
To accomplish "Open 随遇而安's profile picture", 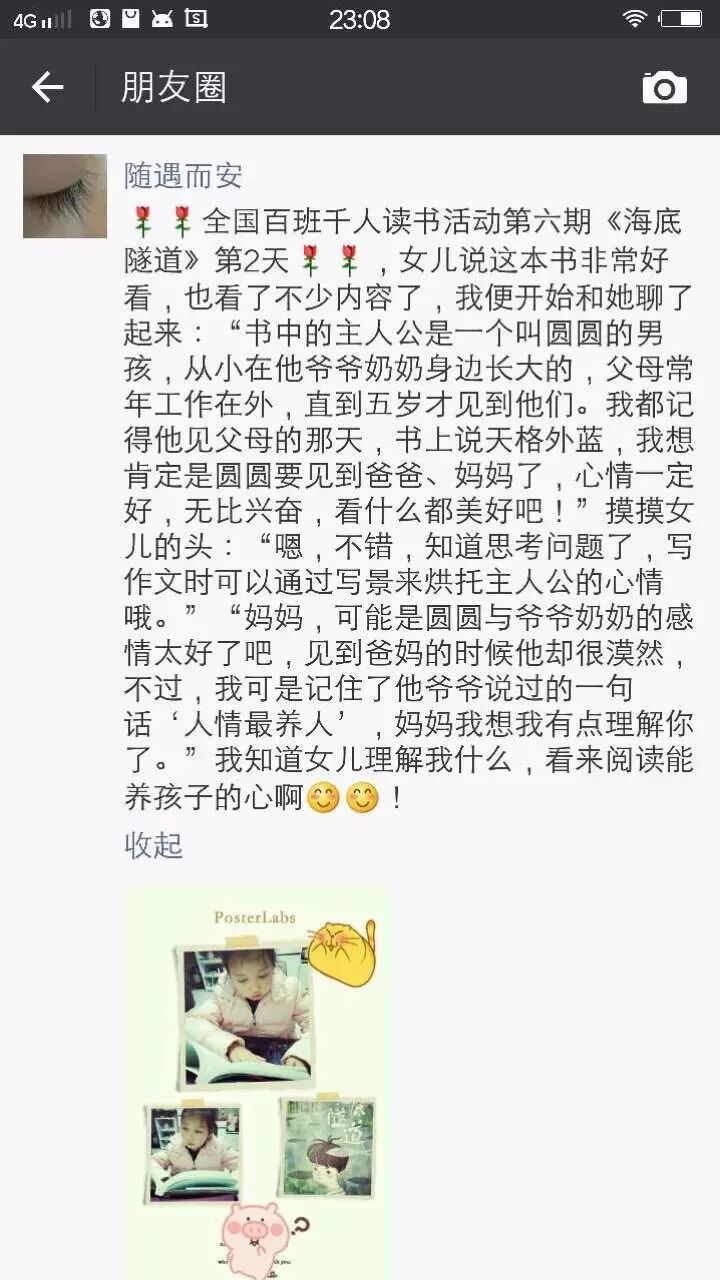I will [65, 196].
